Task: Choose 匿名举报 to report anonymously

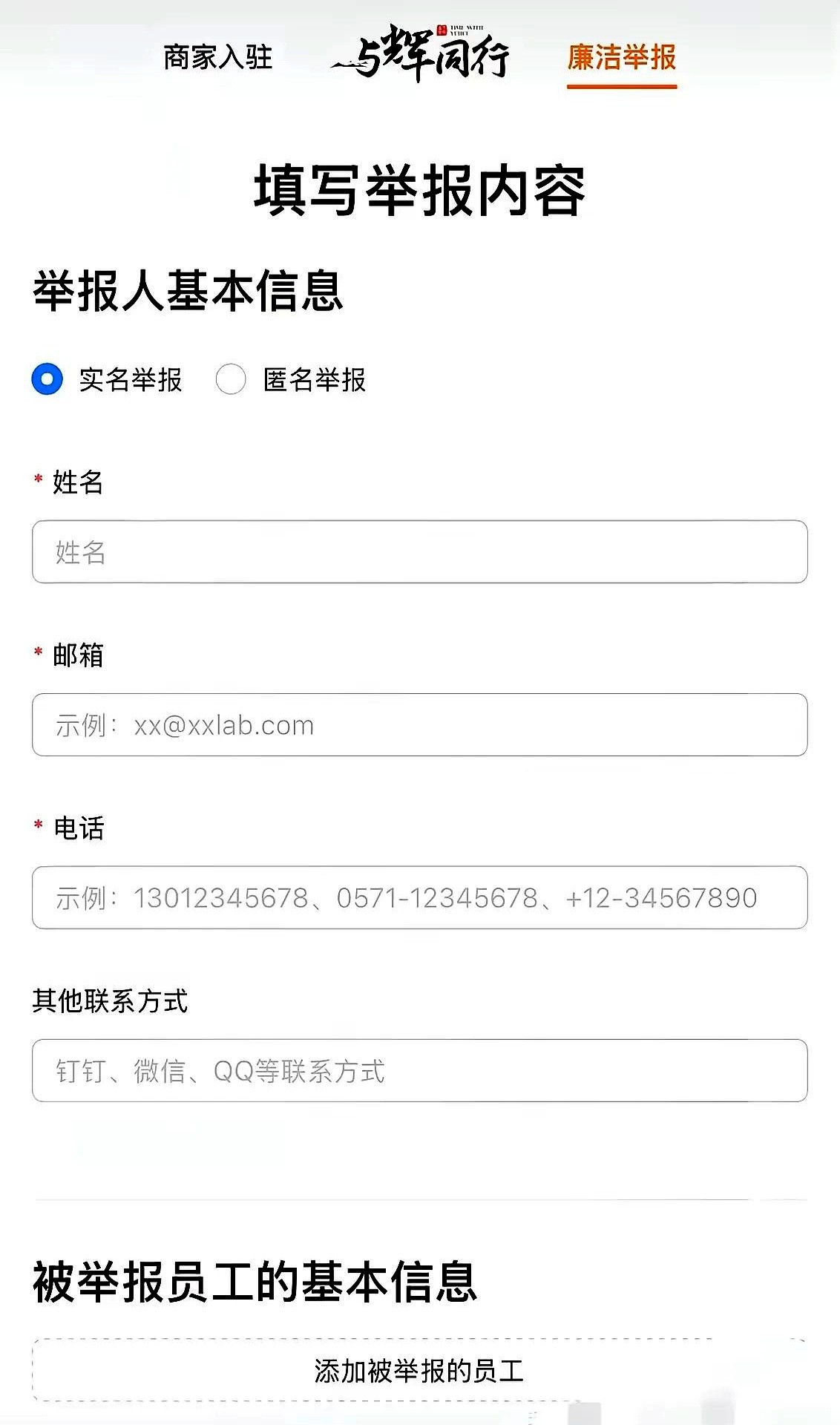Action: click(x=231, y=379)
